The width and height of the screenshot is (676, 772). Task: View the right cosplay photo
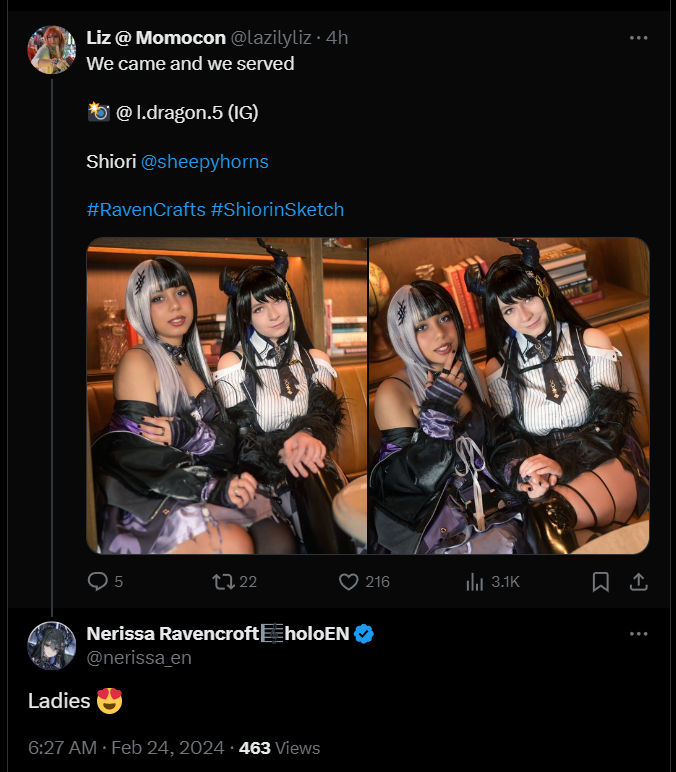509,395
